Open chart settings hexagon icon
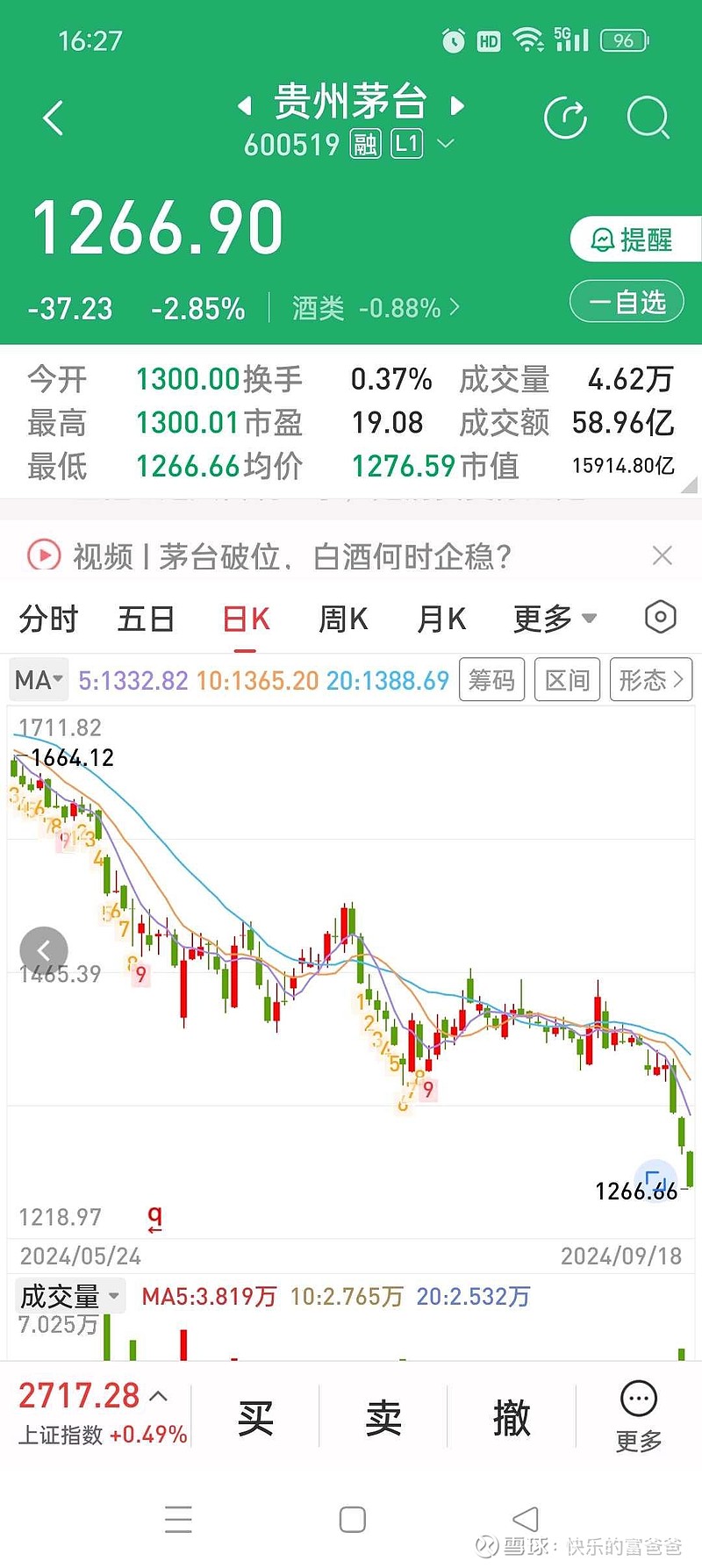 (661, 618)
